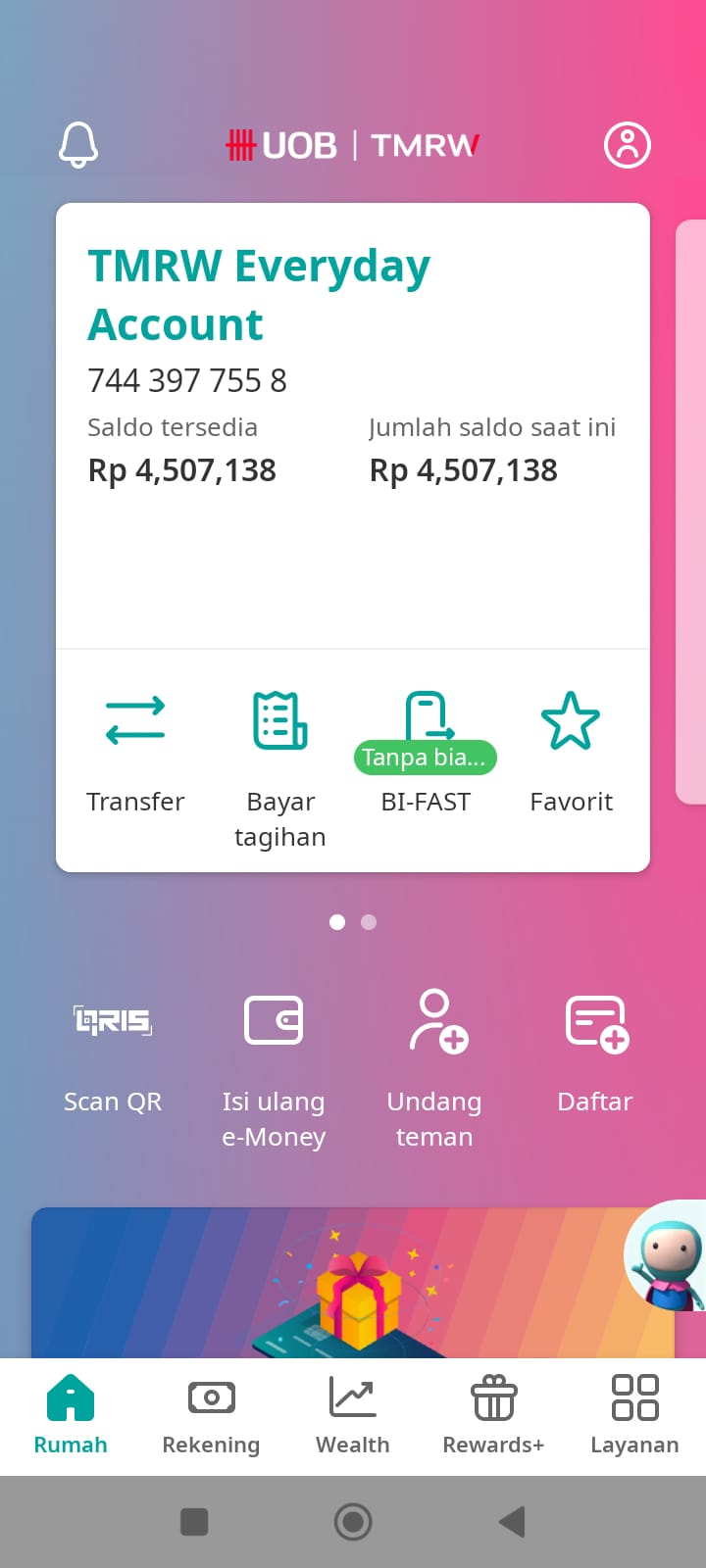Open the profile icon
The width and height of the screenshot is (706, 1568).
(x=628, y=145)
